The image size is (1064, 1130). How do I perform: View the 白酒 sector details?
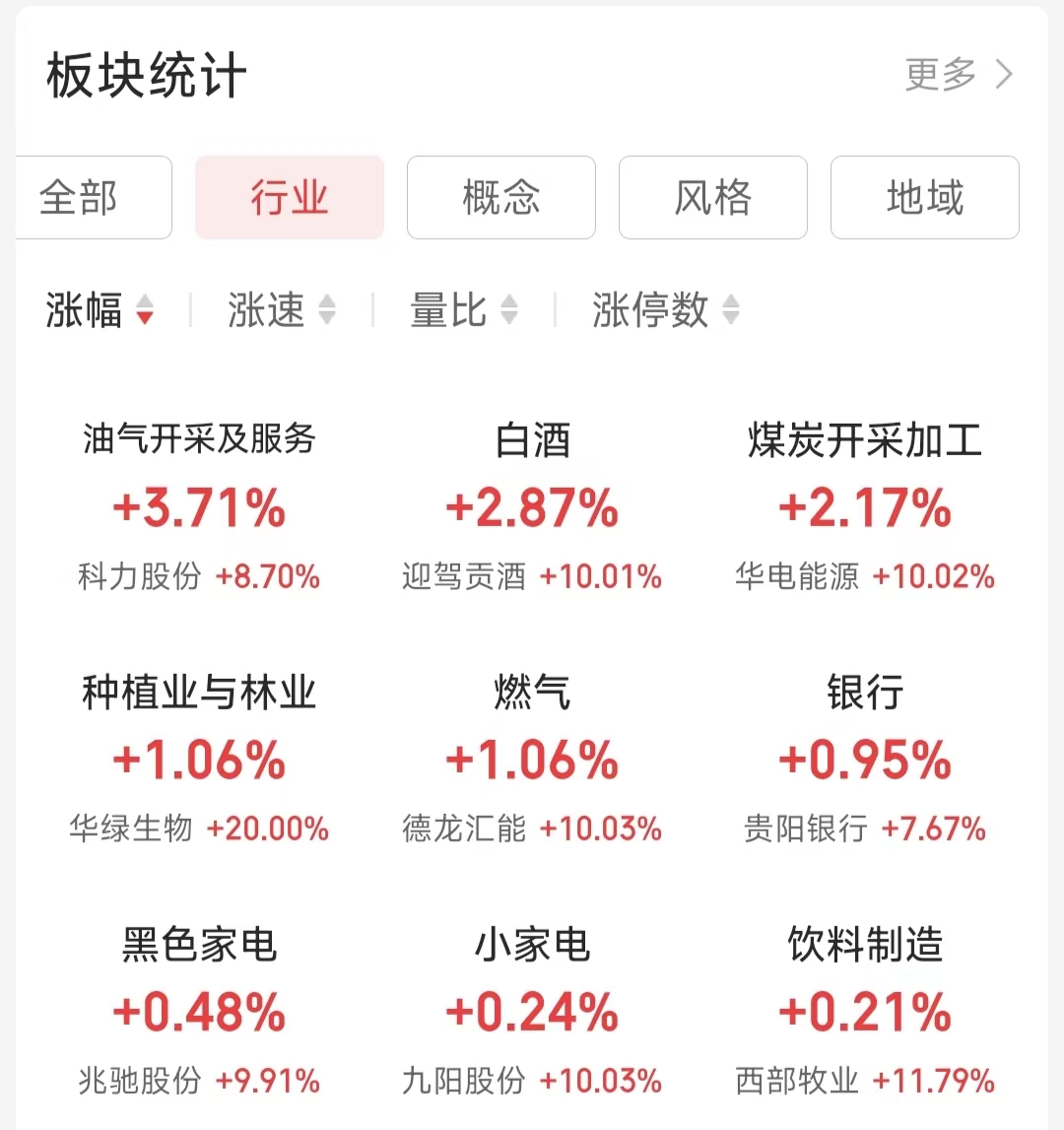point(532,507)
